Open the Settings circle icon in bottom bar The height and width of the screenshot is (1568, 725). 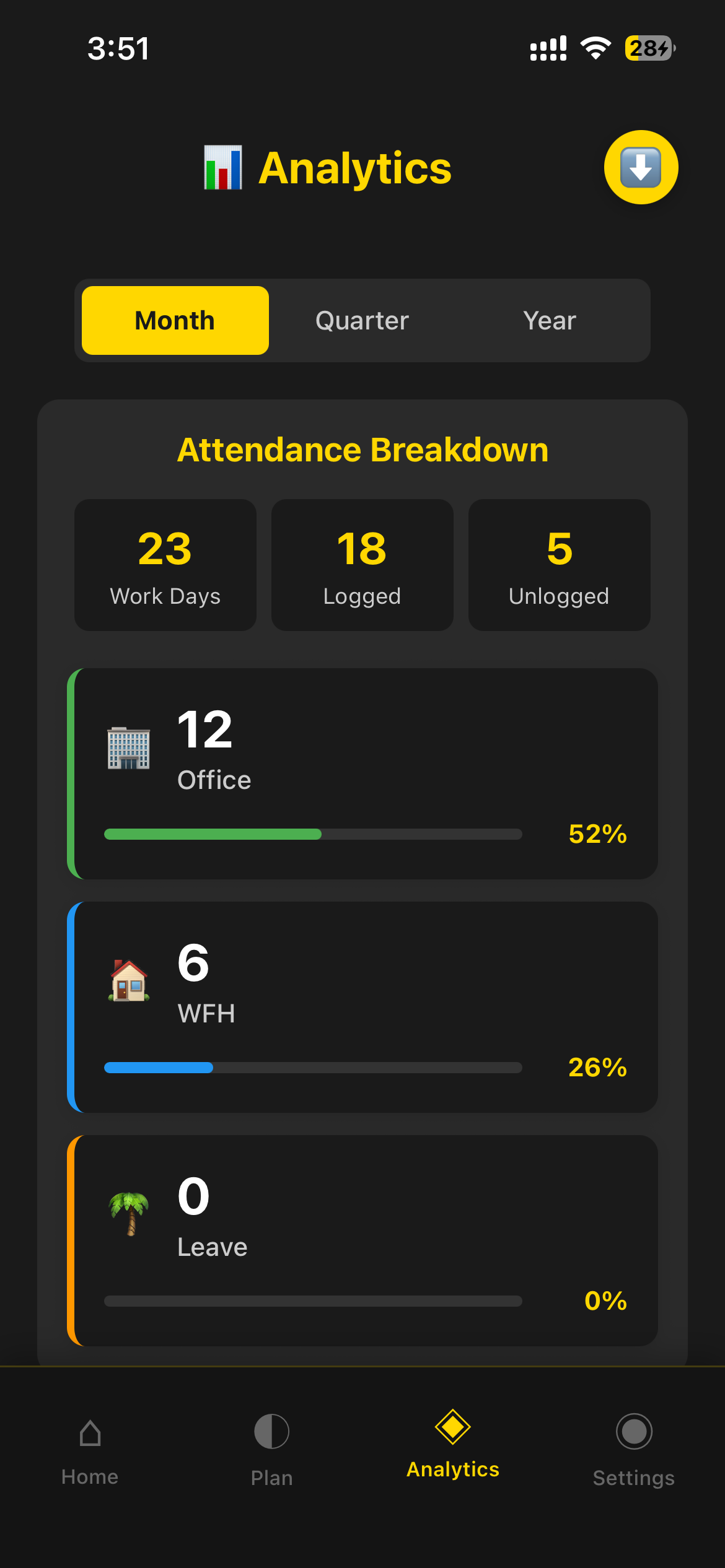tap(633, 1432)
